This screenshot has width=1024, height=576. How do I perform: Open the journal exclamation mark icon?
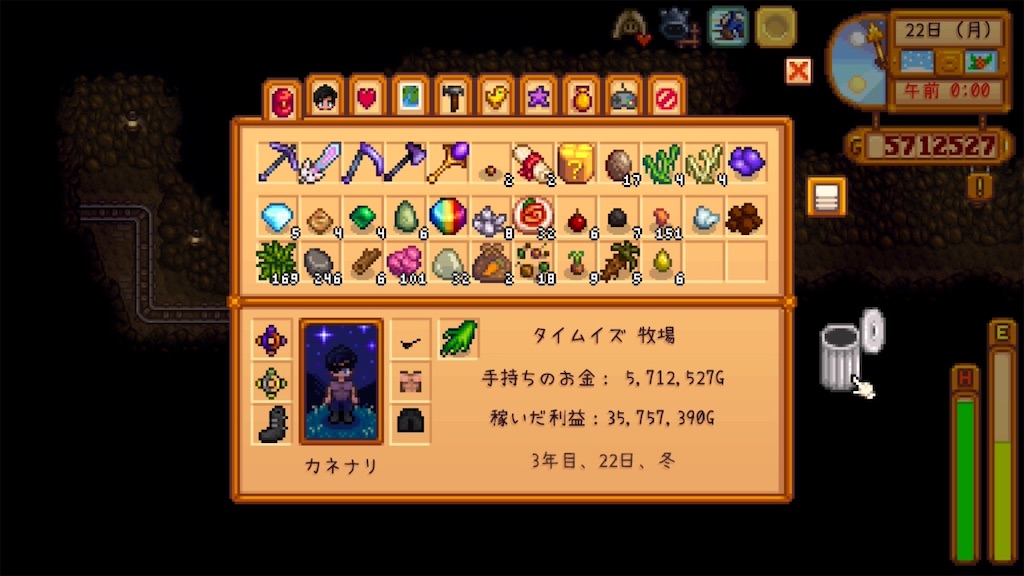pyautogui.click(x=979, y=186)
